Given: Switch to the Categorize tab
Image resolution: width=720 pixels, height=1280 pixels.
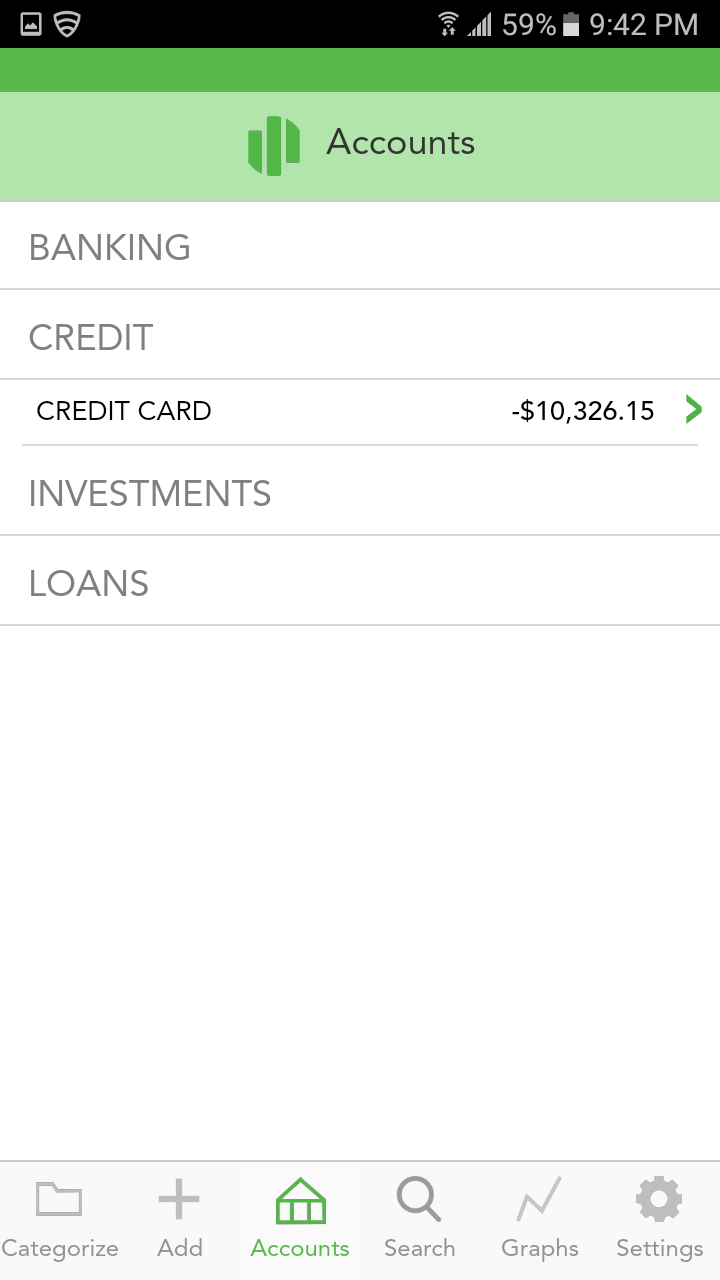Looking at the screenshot, I should click(x=59, y=1218).
